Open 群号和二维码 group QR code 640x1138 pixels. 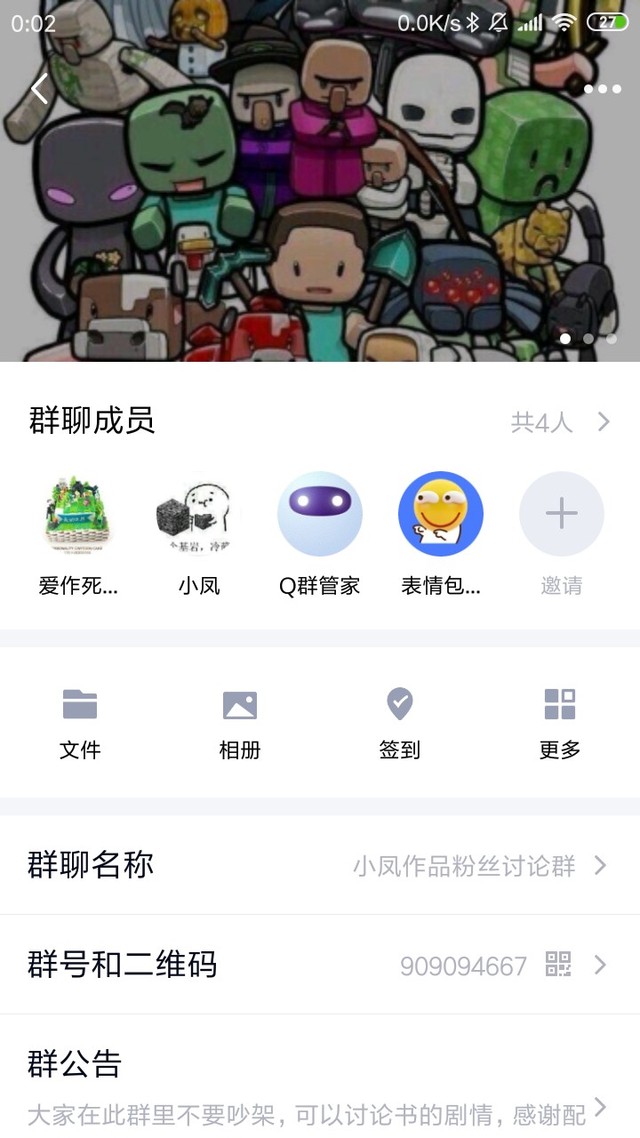point(320,965)
